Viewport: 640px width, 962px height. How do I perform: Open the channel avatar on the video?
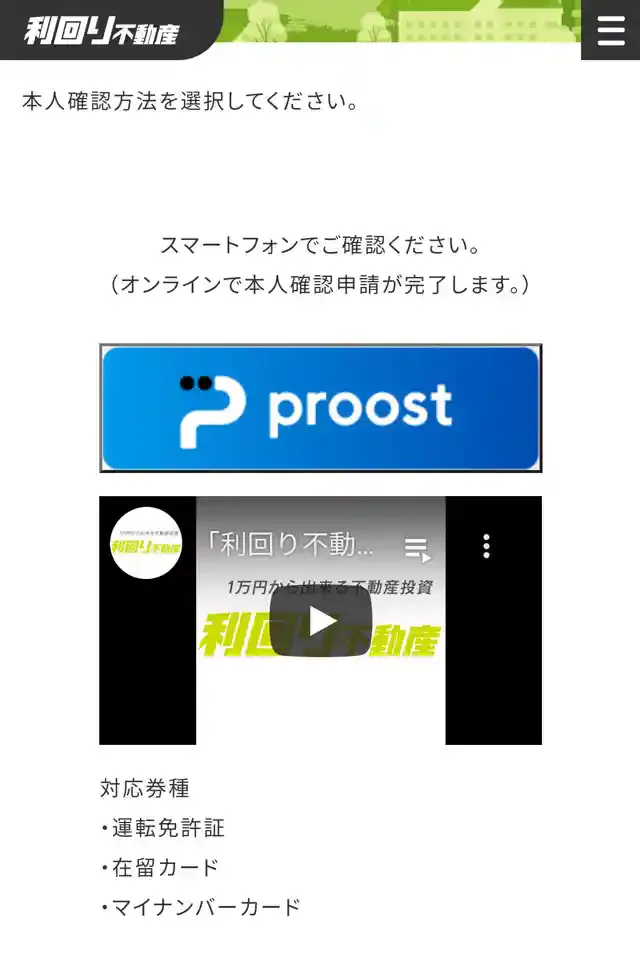coord(146,543)
